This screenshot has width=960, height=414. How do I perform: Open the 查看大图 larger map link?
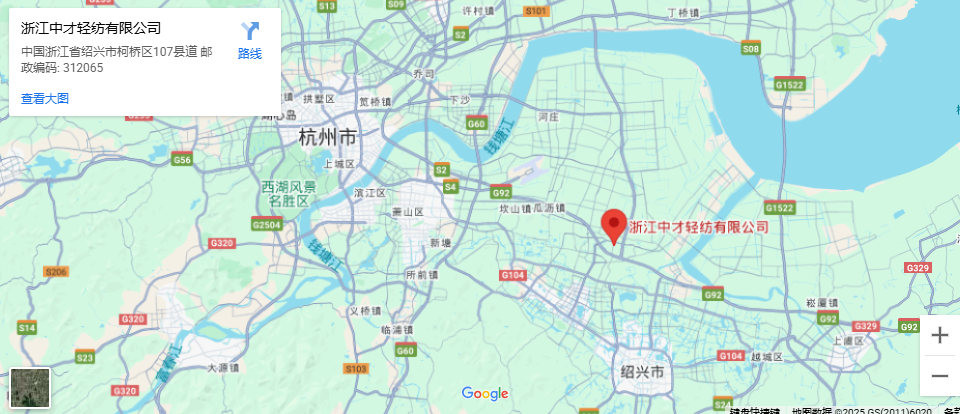pos(45,98)
